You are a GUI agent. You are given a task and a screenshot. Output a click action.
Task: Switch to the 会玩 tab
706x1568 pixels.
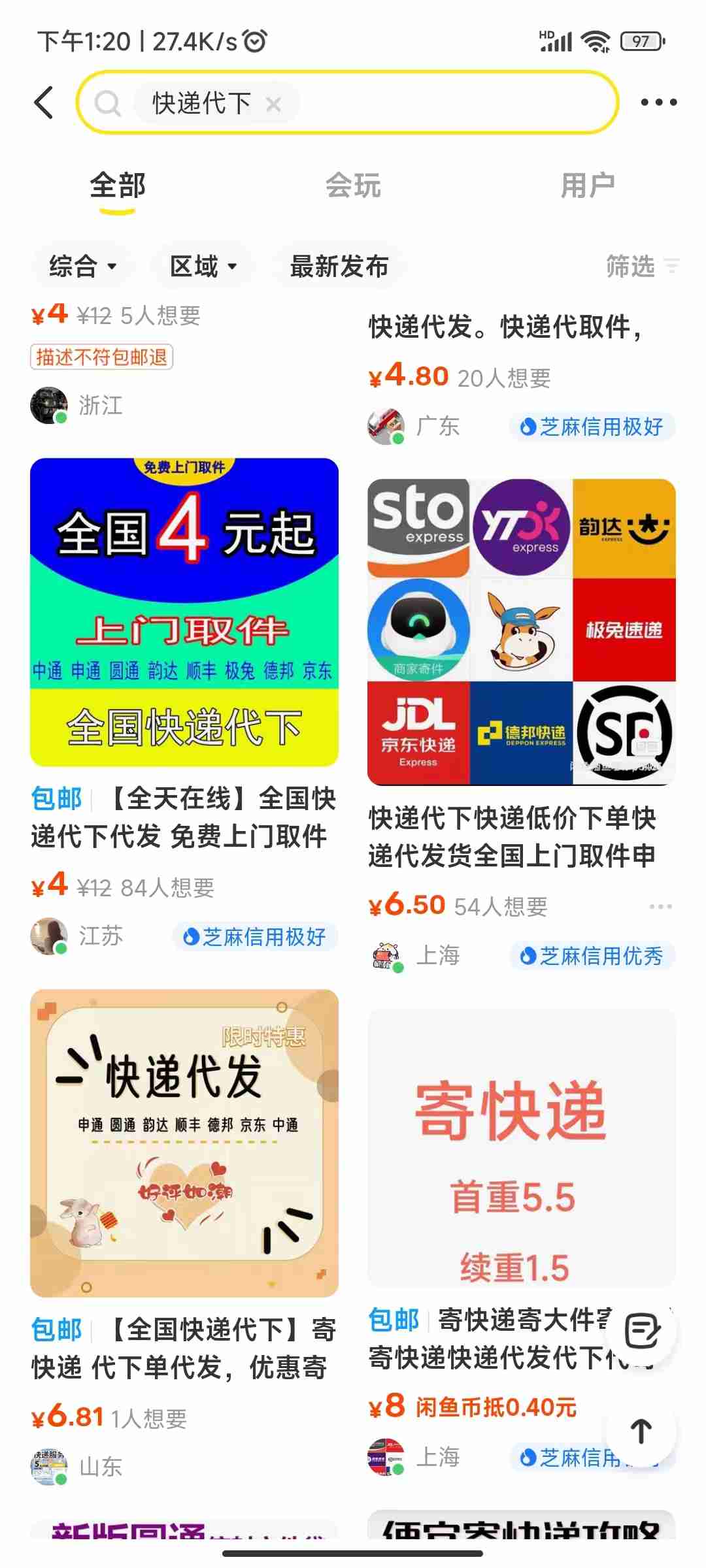tap(353, 186)
